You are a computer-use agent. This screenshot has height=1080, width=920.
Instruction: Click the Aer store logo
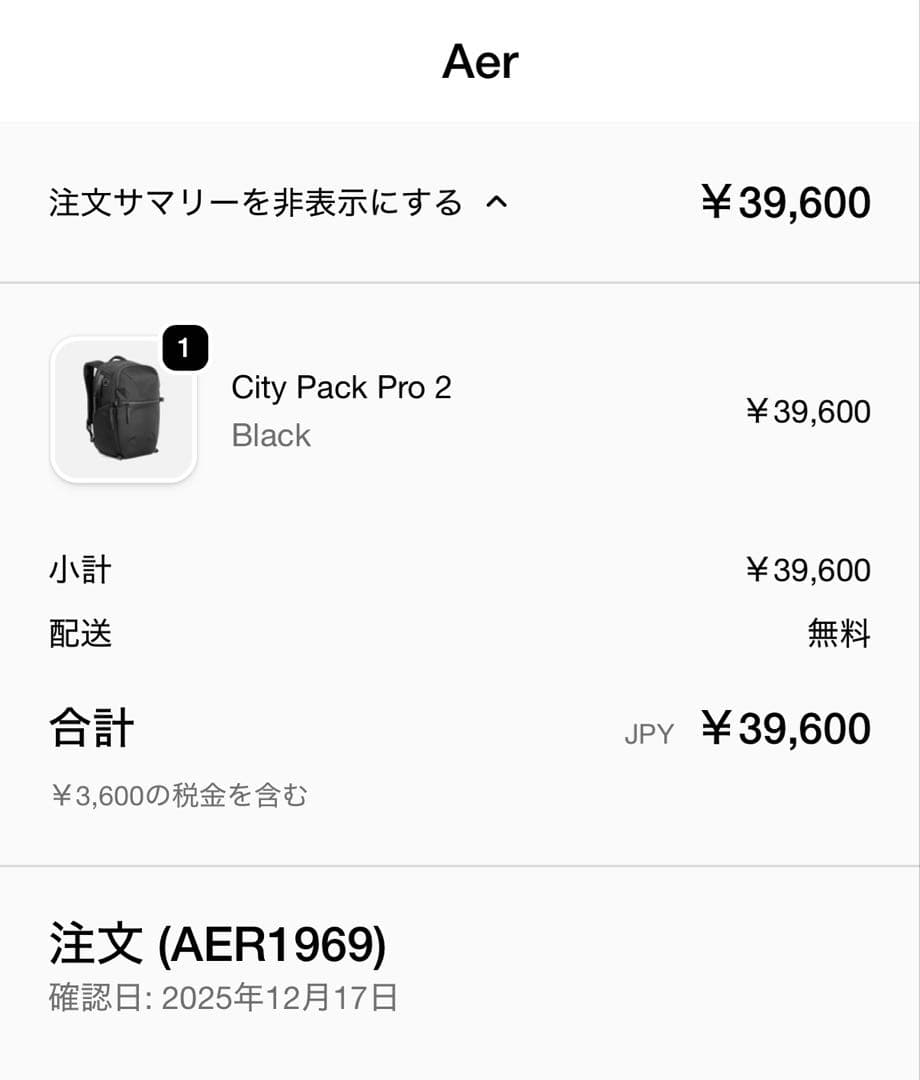point(480,62)
